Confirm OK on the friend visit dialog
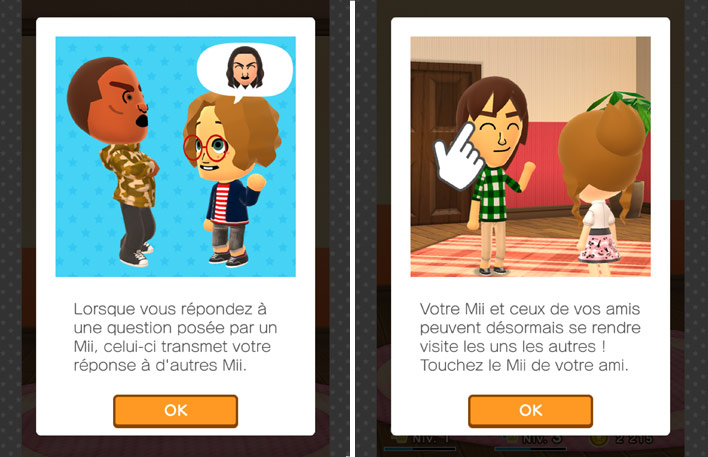This screenshot has width=708, height=457. tap(530, 410)
